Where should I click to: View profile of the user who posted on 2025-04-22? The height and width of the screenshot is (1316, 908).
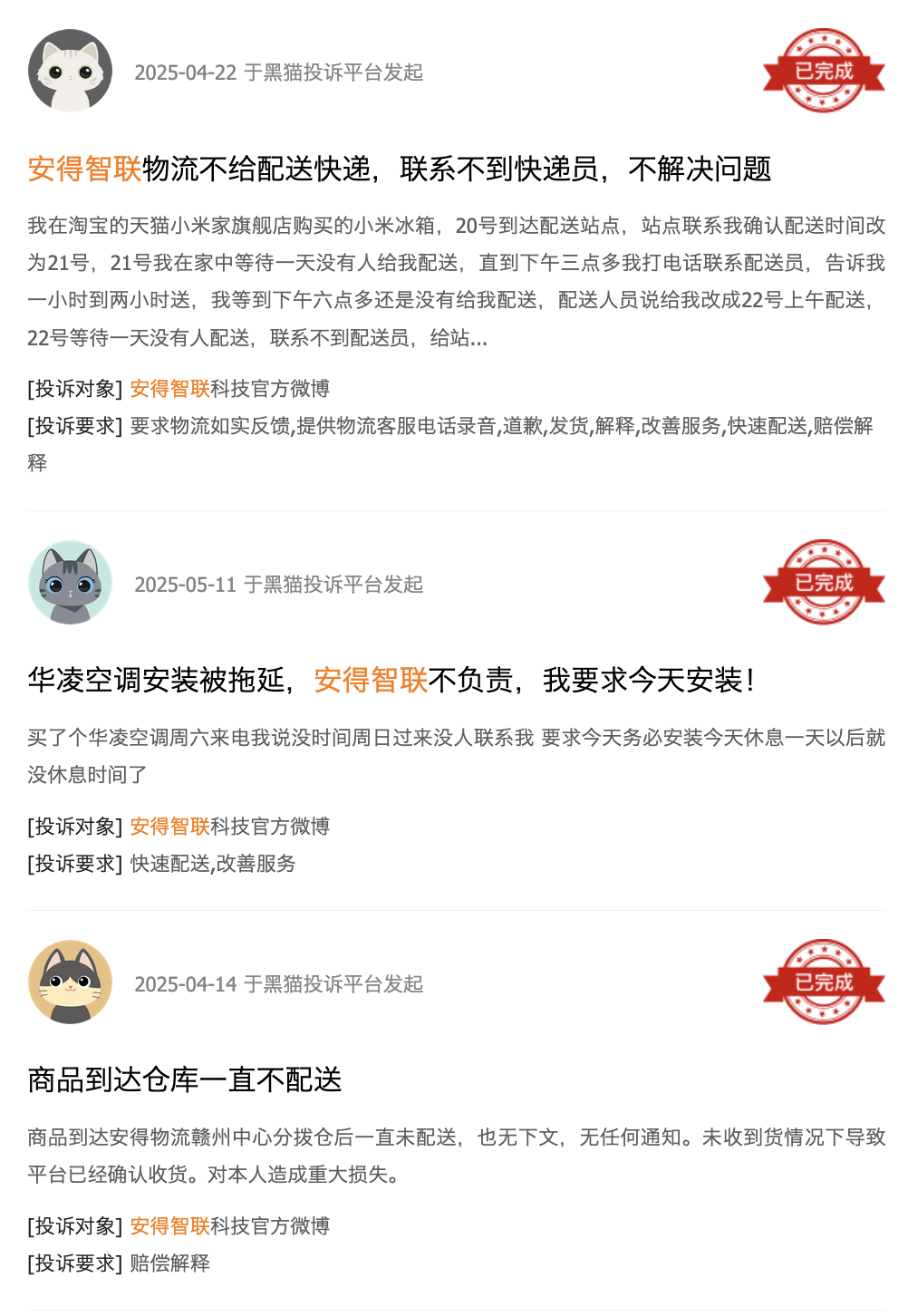click(71, 71)
